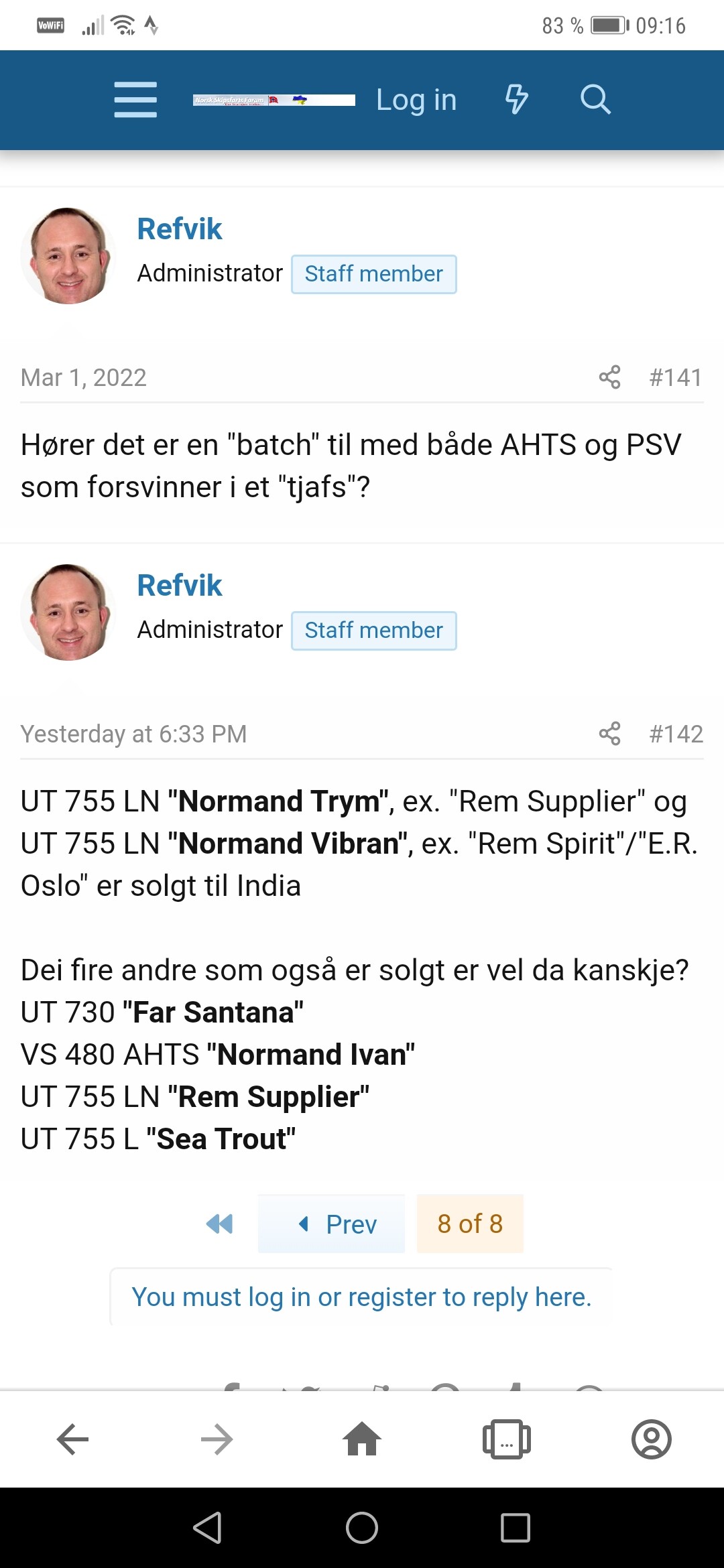Open the browser account profile icon

[652, 1439]
